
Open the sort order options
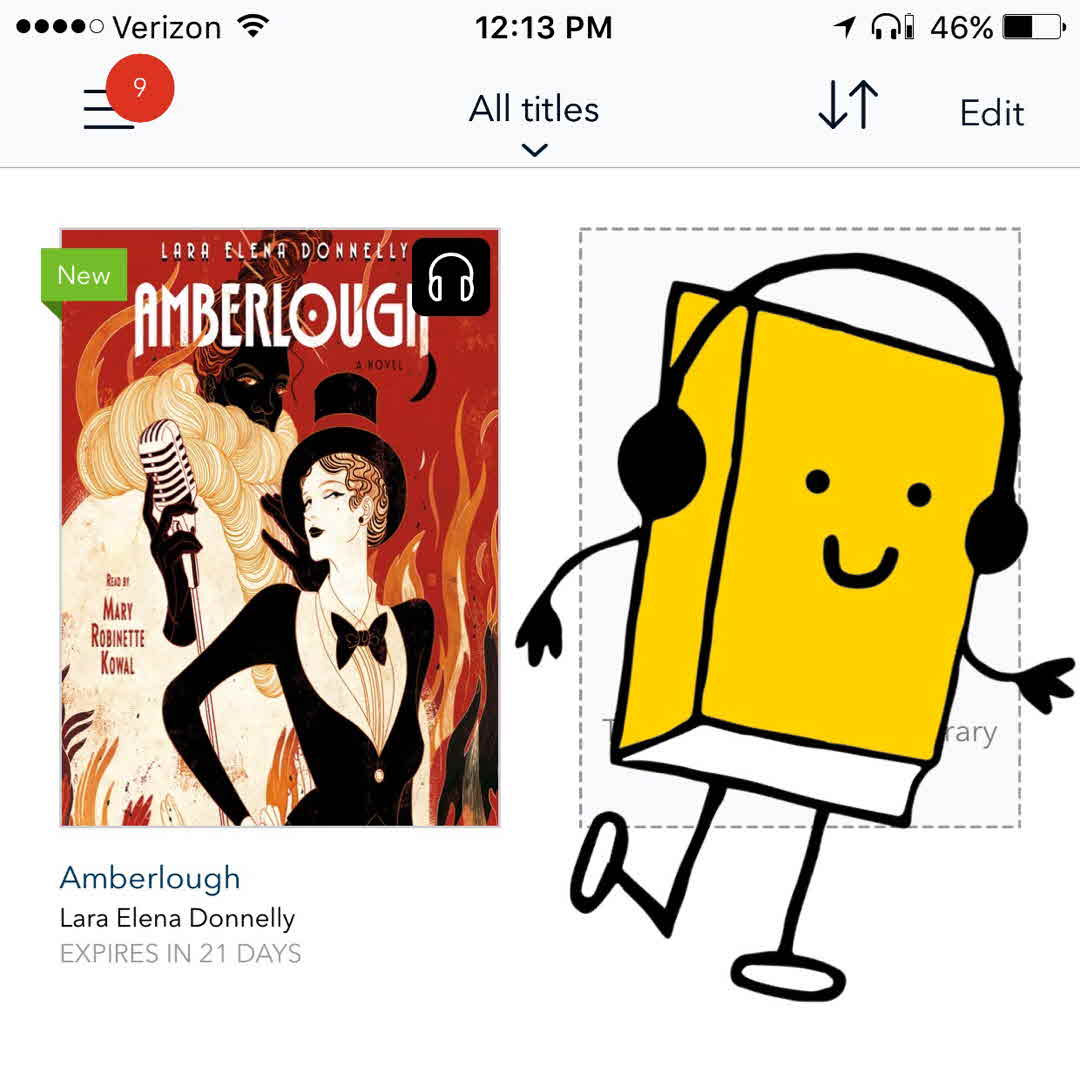coord(848,106)
